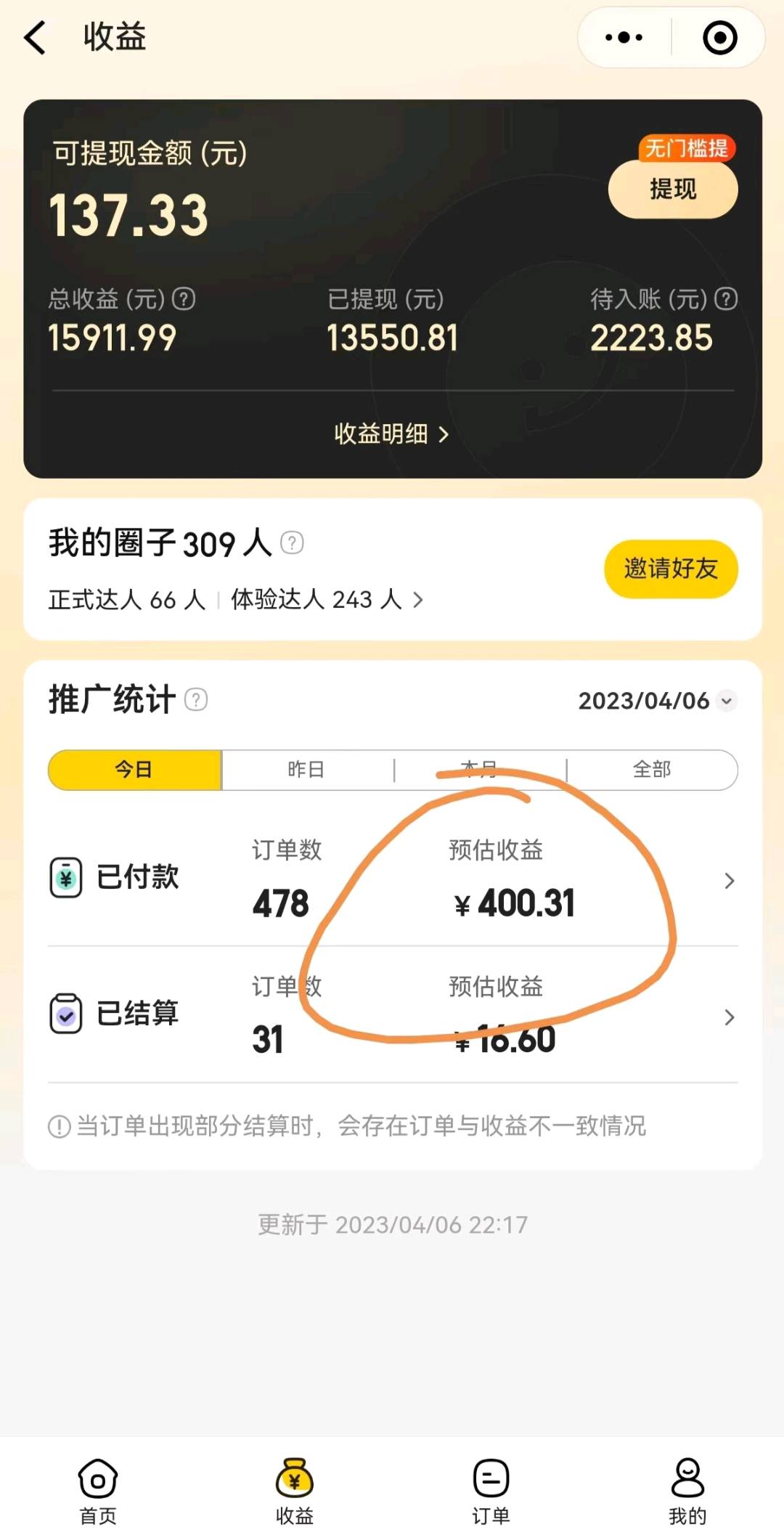The image size is (784, 1535).
Task: Open the 2023/04/06 date dropdown
Action: click(658, 701)
